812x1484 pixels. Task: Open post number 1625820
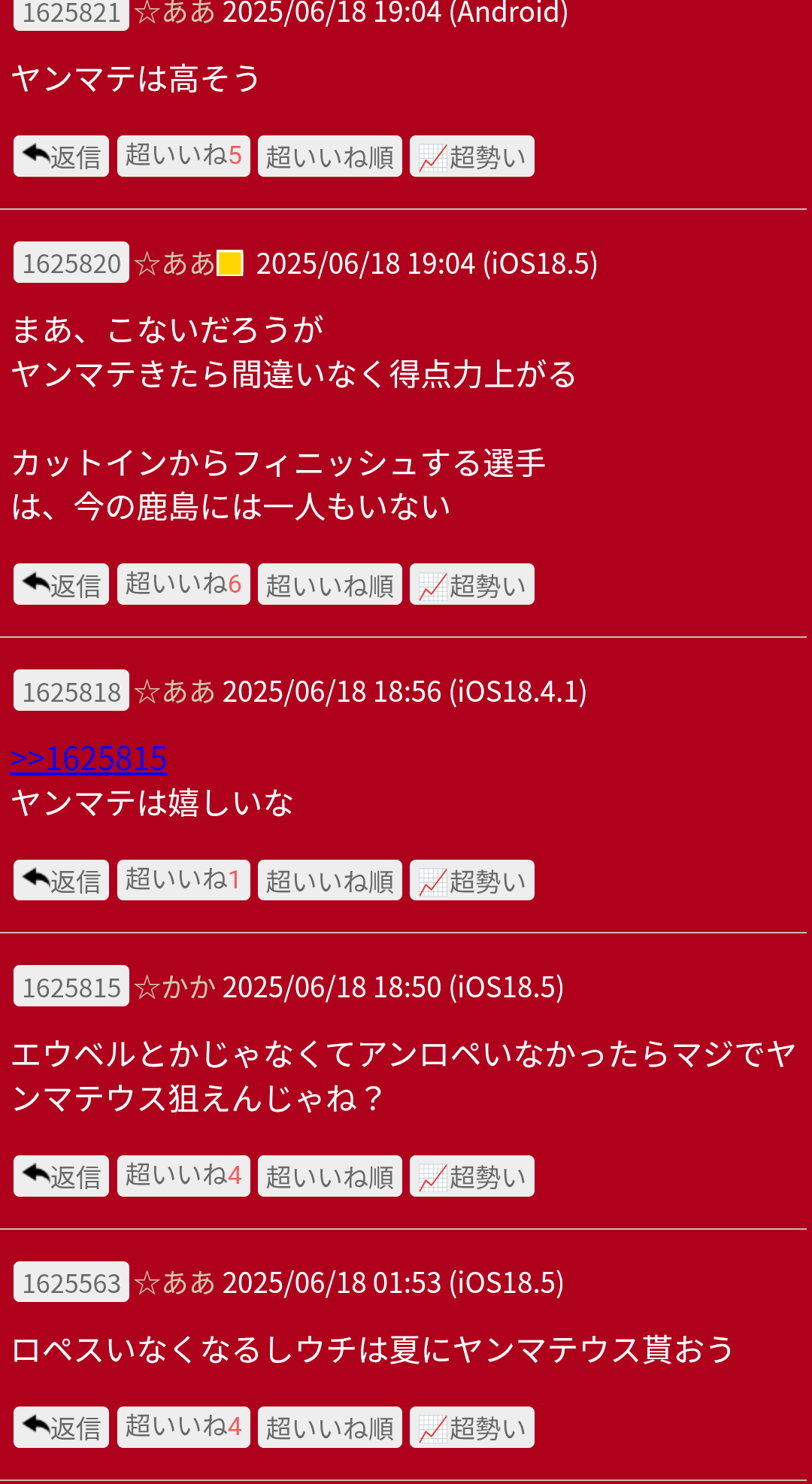tap(71, 263)
